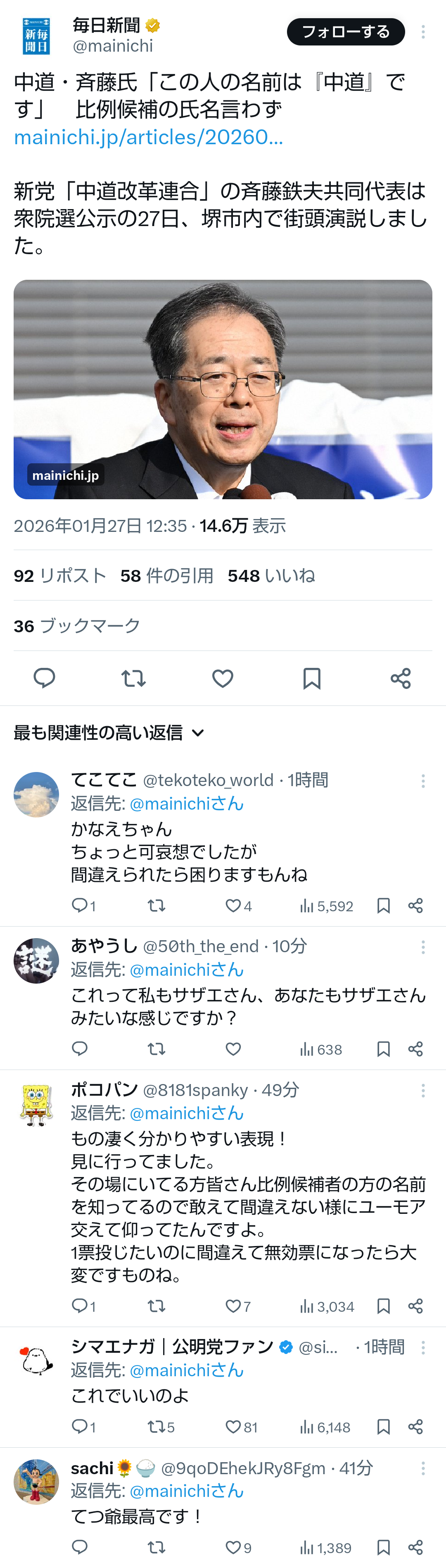Repost the 毎日新聞 post

(133, 678)
